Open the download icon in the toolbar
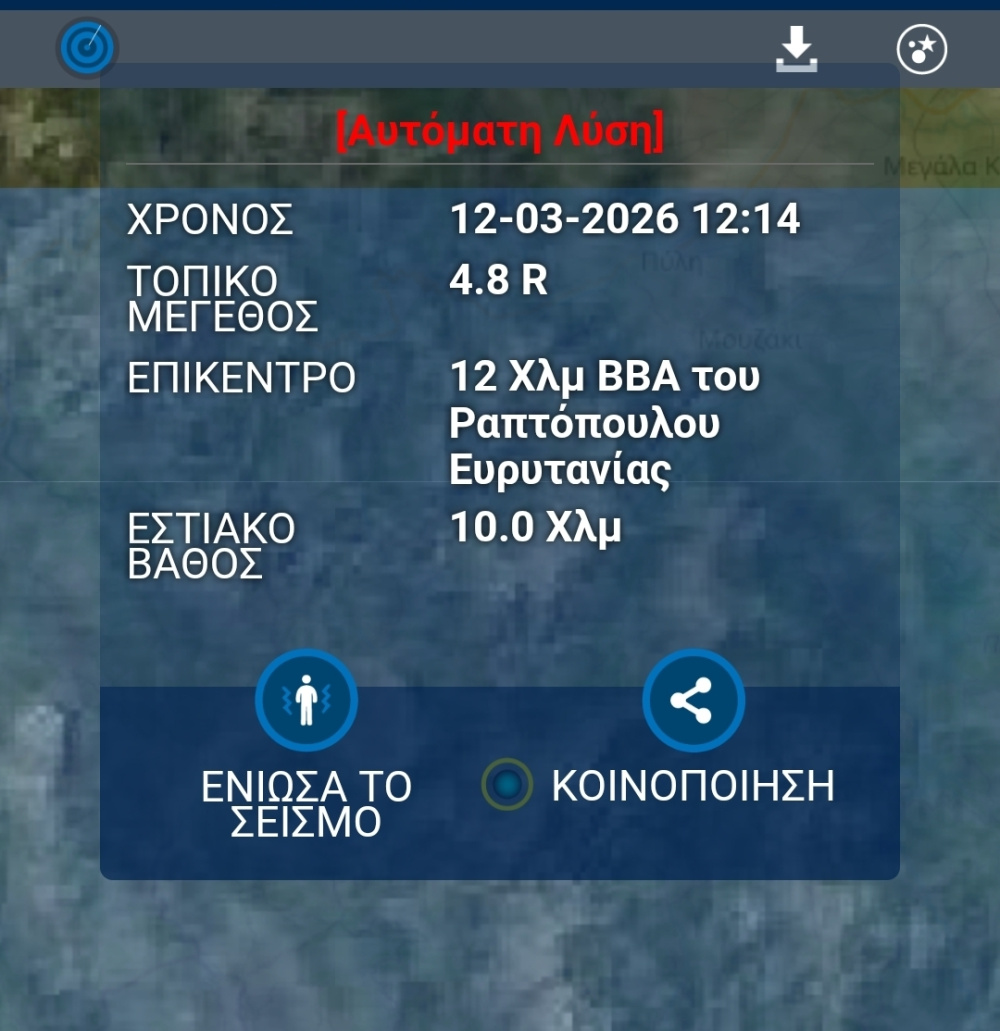This screenshot has height=1031, width=1000. point(797,49)
